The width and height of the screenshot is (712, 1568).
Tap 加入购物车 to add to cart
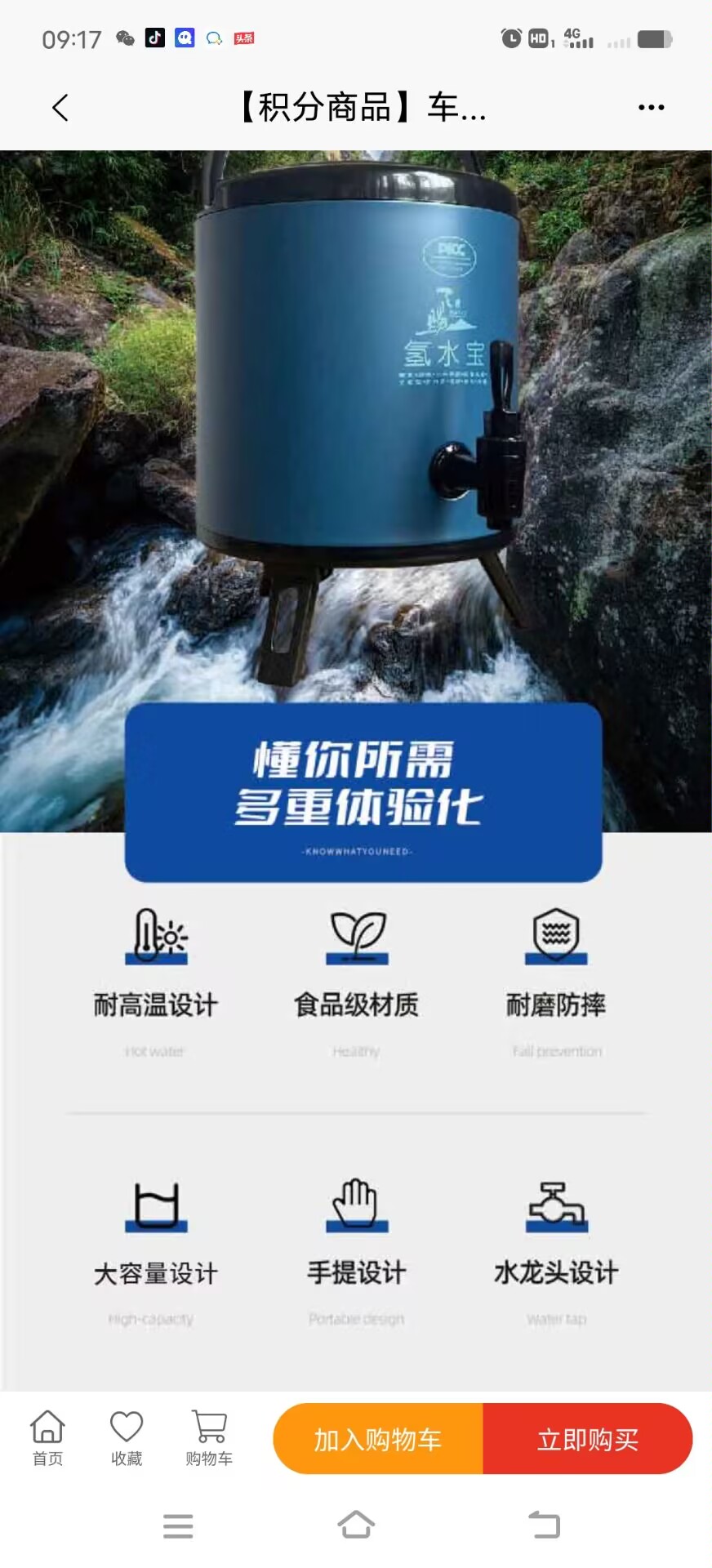tap(378, 1439)
